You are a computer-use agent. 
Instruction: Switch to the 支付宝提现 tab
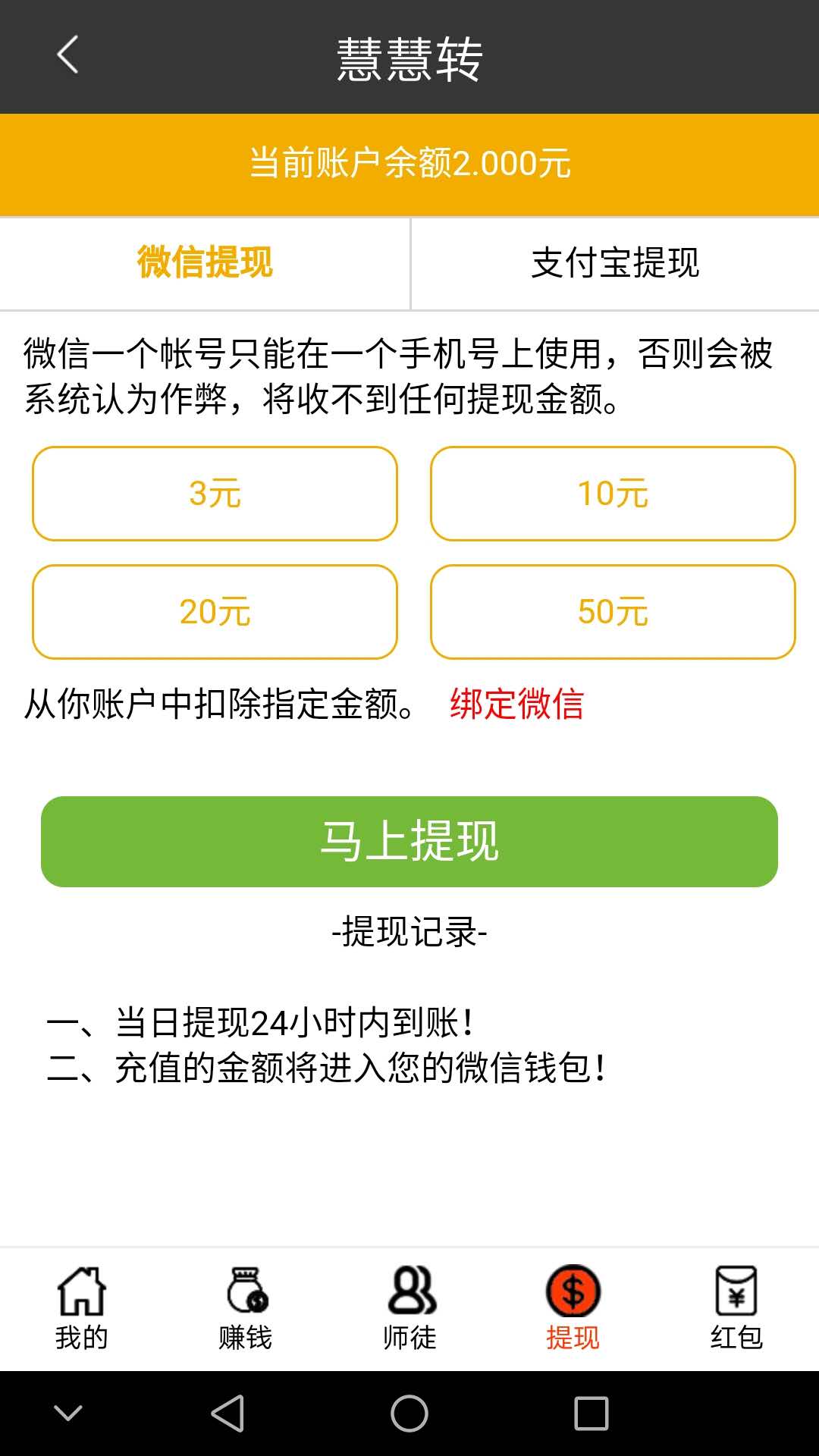point(614,262)
